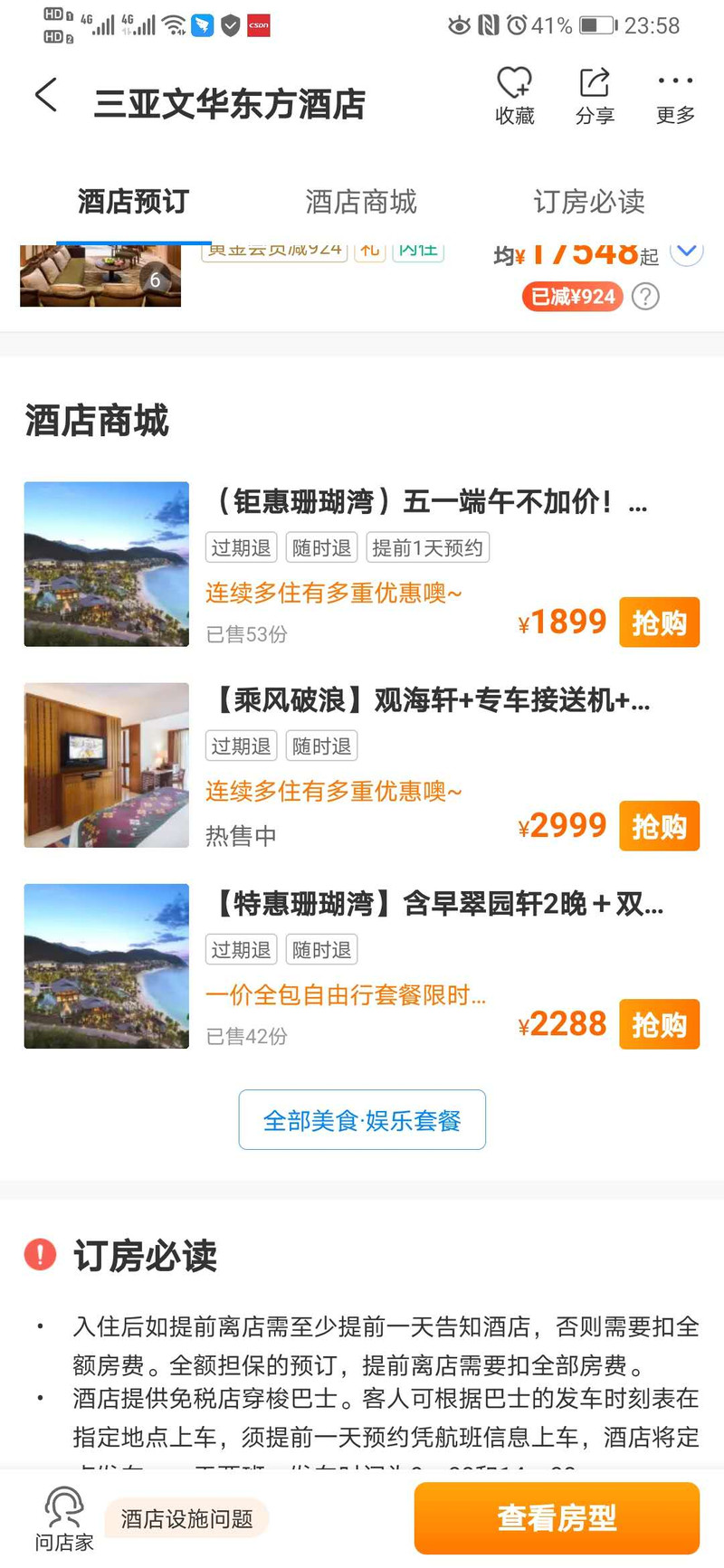Add hotel to favorites (收藏)

click(514, 95)
